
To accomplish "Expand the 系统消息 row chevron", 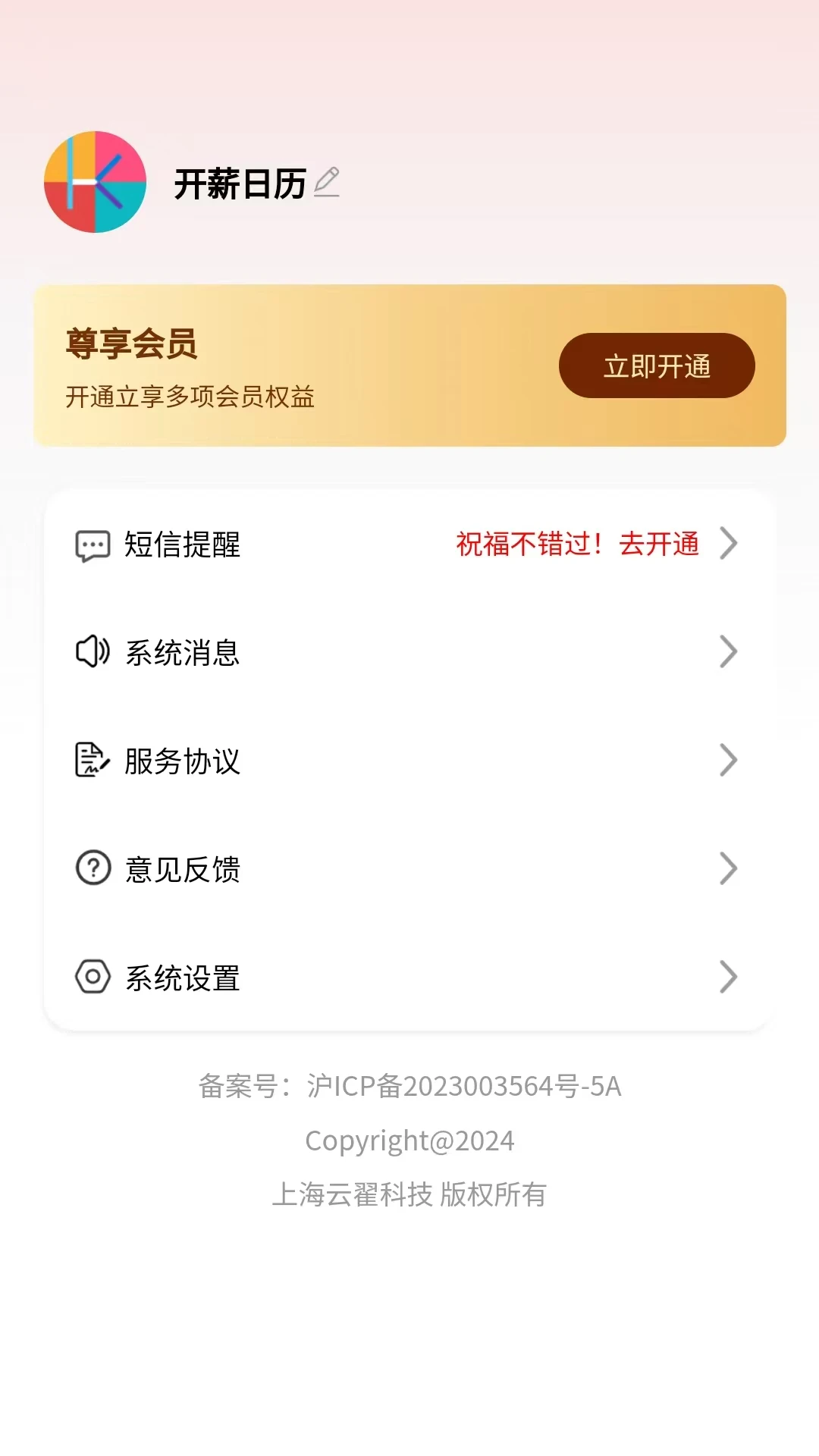I will click(729, 652).
